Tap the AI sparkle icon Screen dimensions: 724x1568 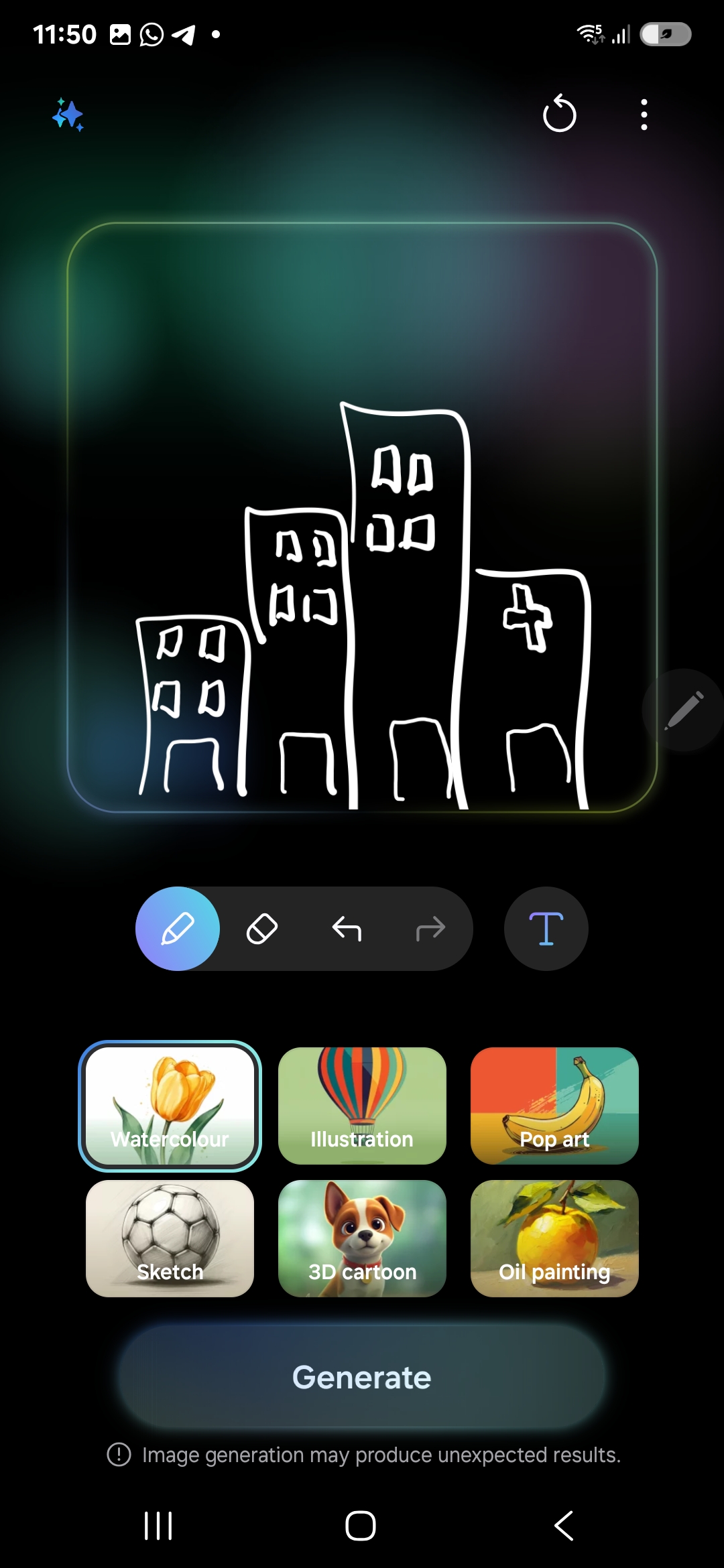68,115
